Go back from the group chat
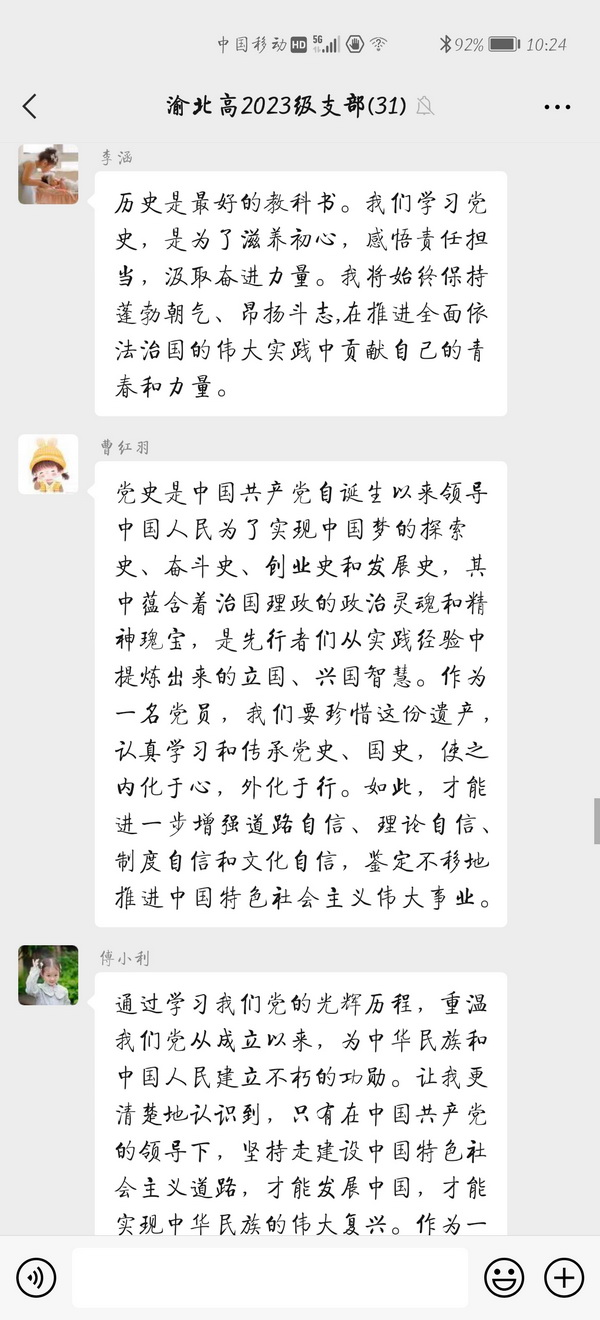600x1320 pixels. (30, 106)
